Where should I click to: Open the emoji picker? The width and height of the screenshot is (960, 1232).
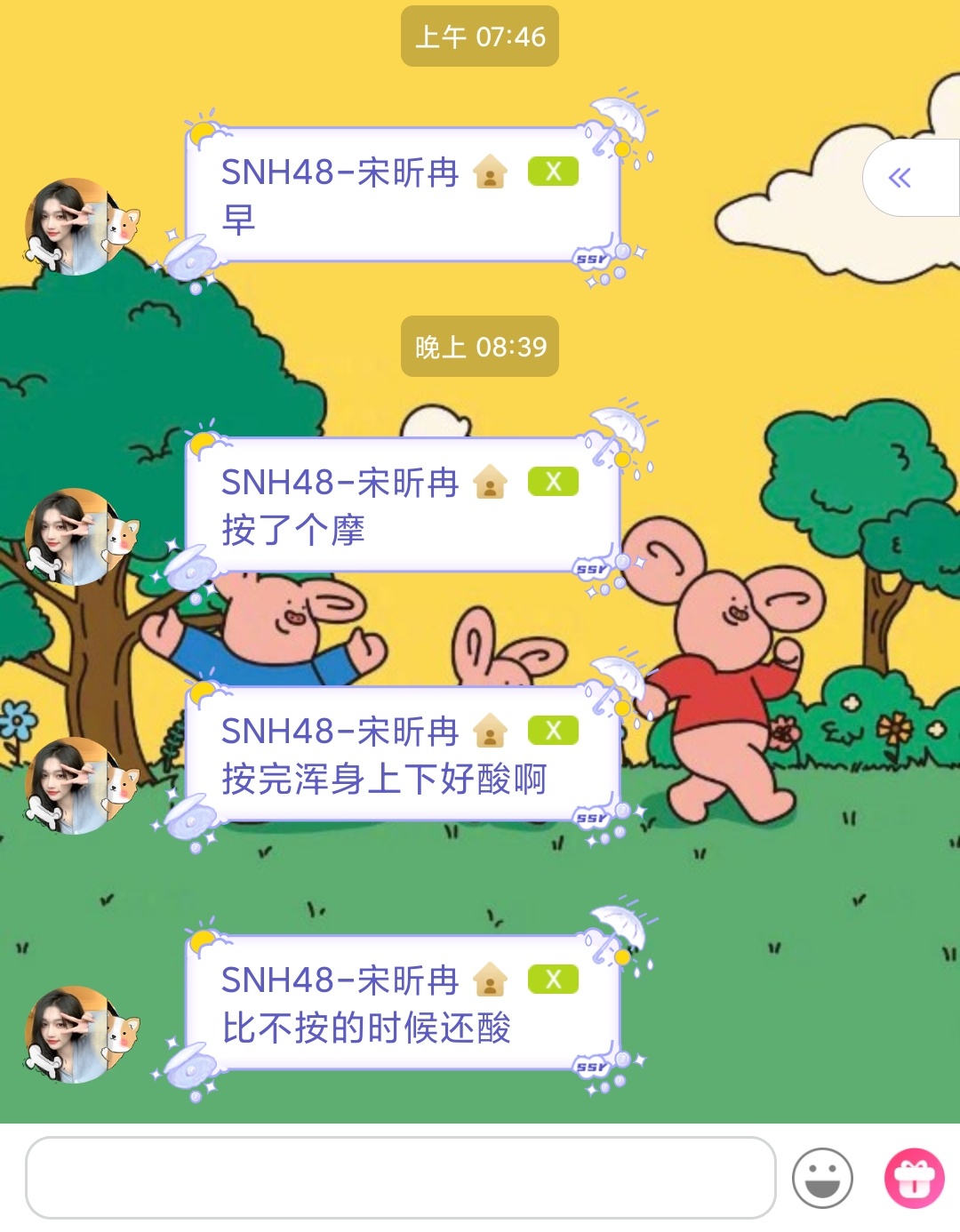tap(822, 1178)
